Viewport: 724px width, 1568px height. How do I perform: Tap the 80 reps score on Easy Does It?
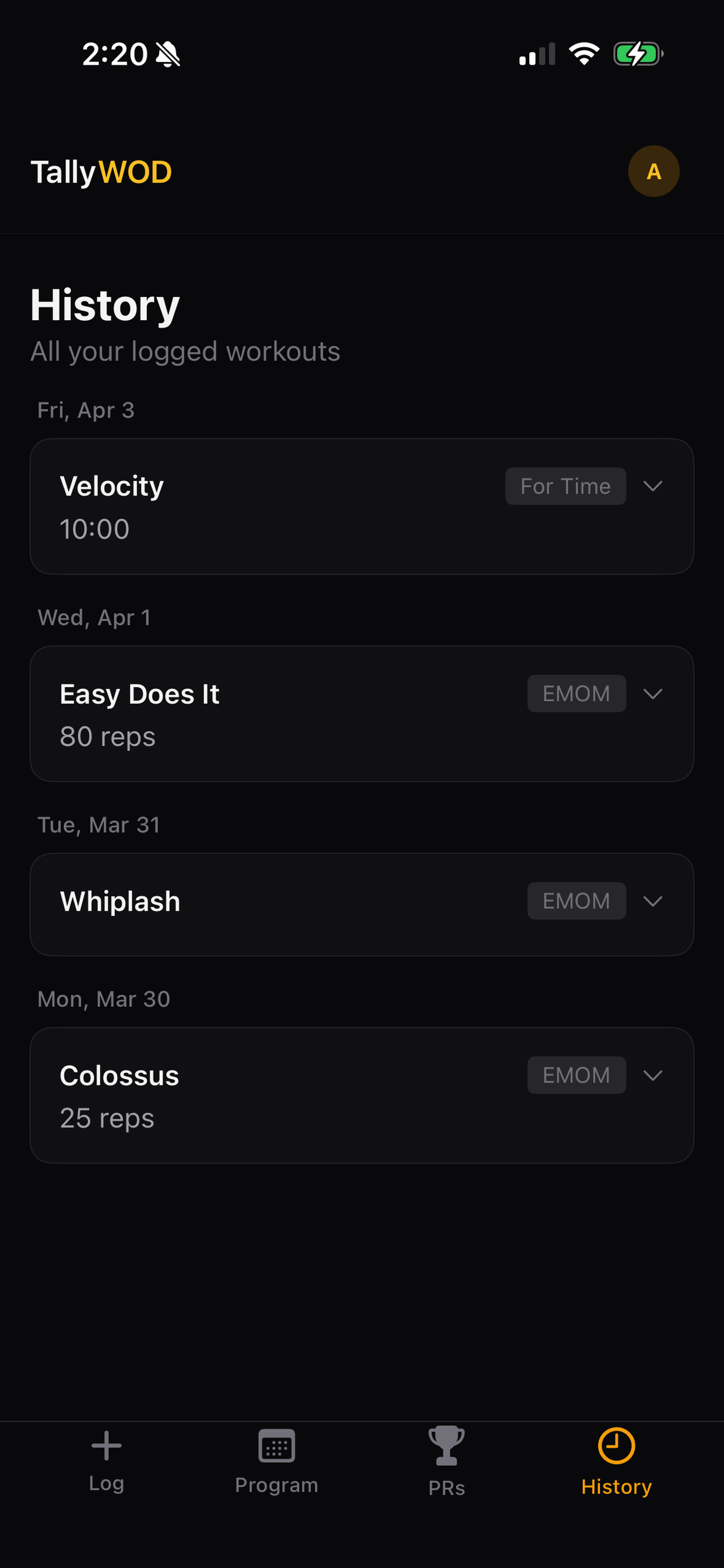coord(108,737)
